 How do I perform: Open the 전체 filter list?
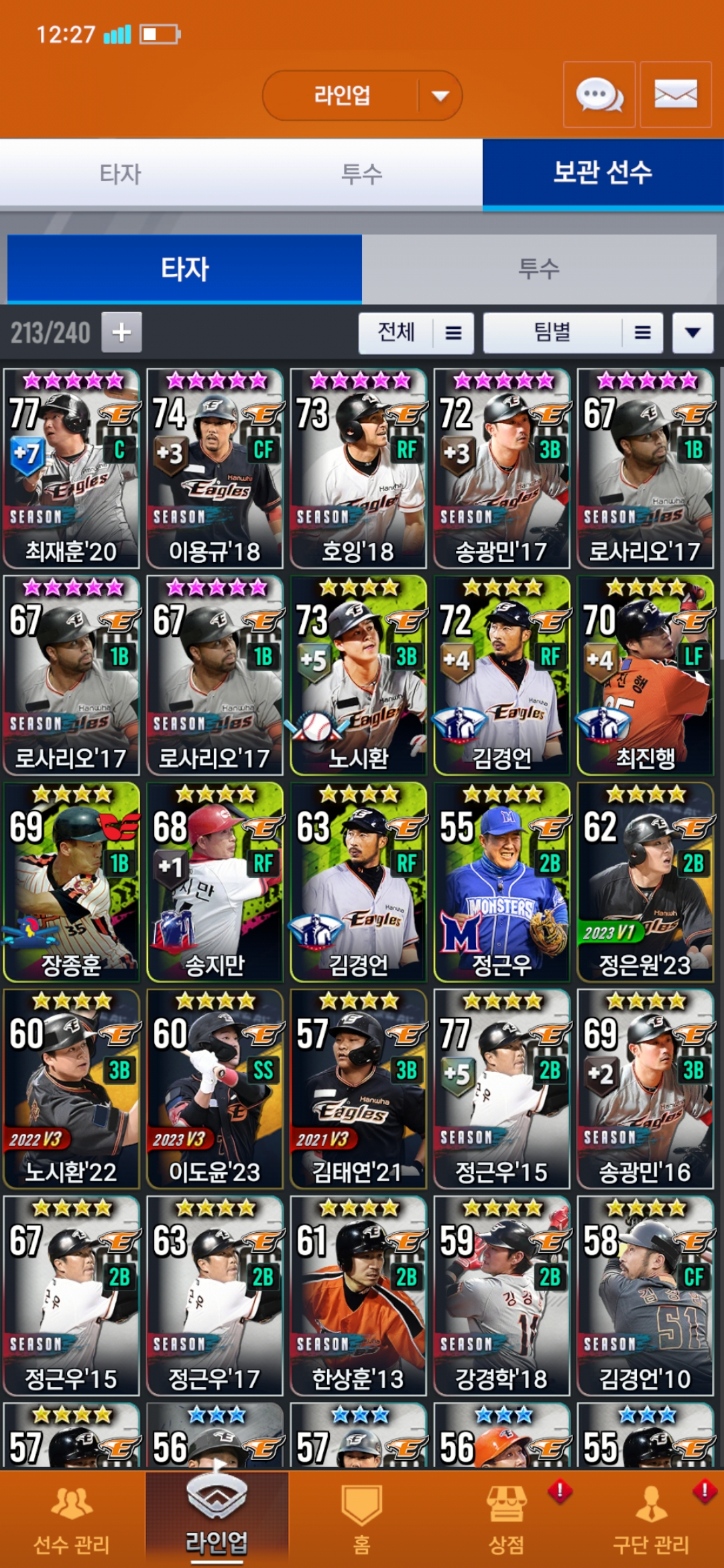(416, 332)
